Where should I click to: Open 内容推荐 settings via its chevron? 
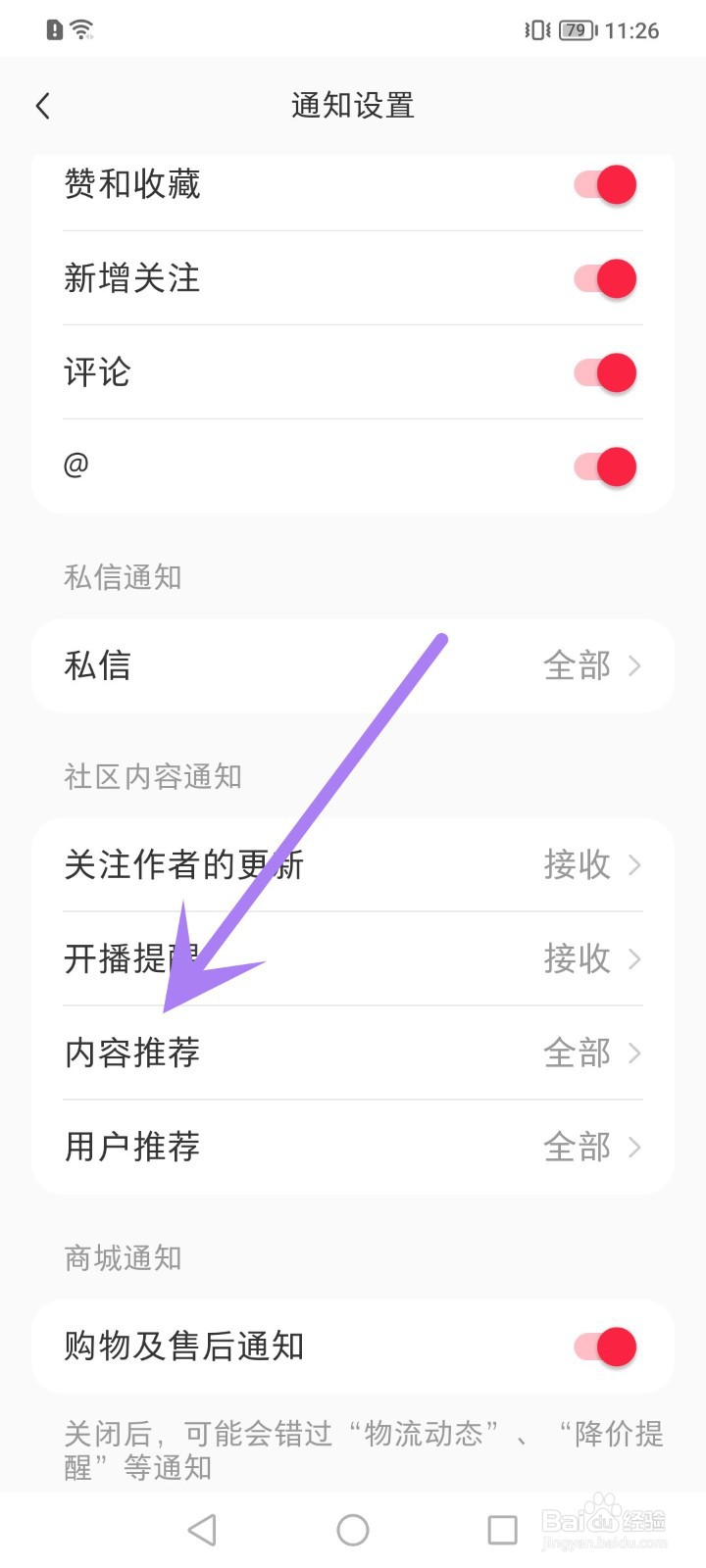click(x=635, y=1053)
